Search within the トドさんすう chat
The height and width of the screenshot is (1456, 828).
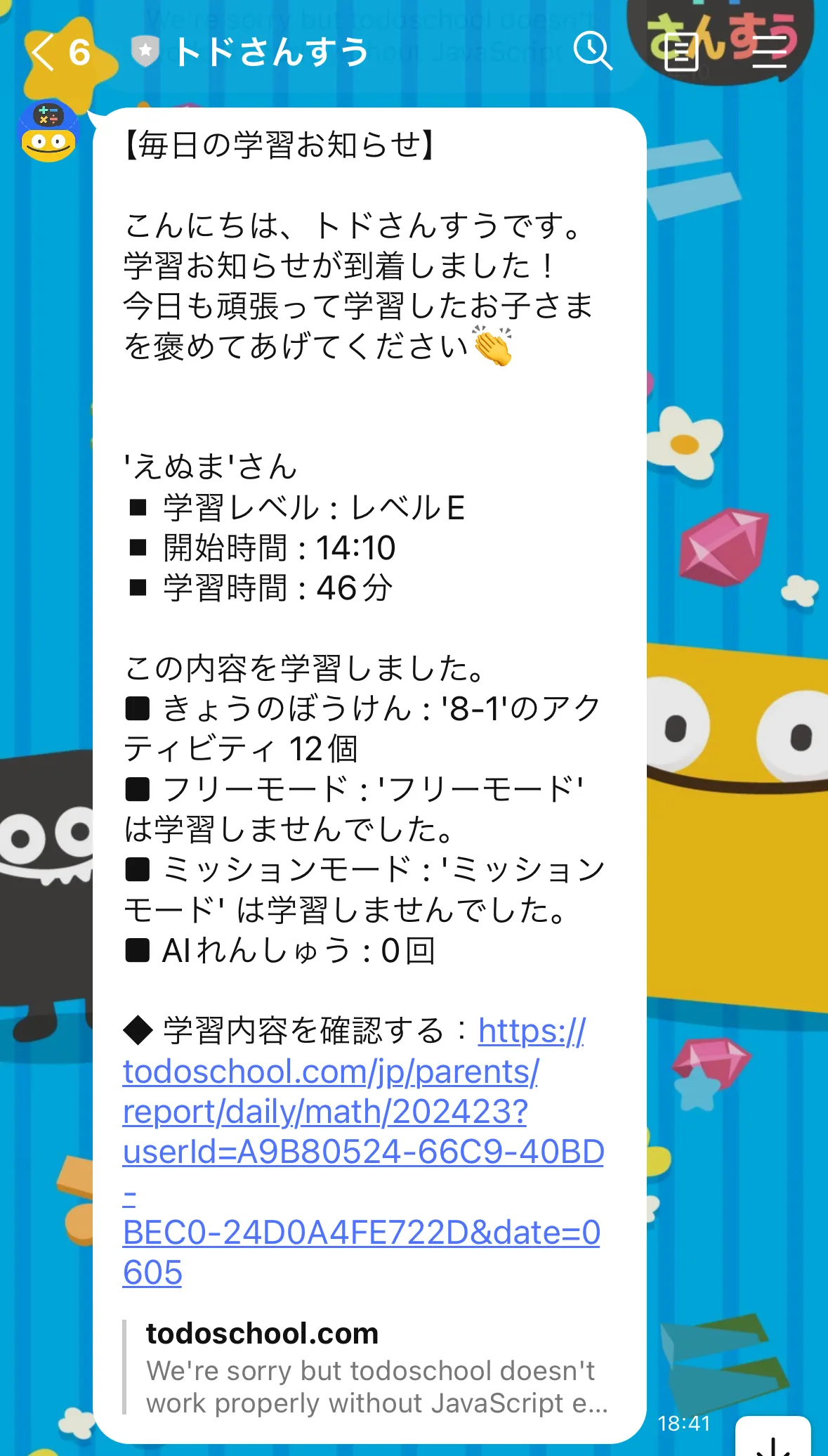pyautogui.click(x=593, y=51)
